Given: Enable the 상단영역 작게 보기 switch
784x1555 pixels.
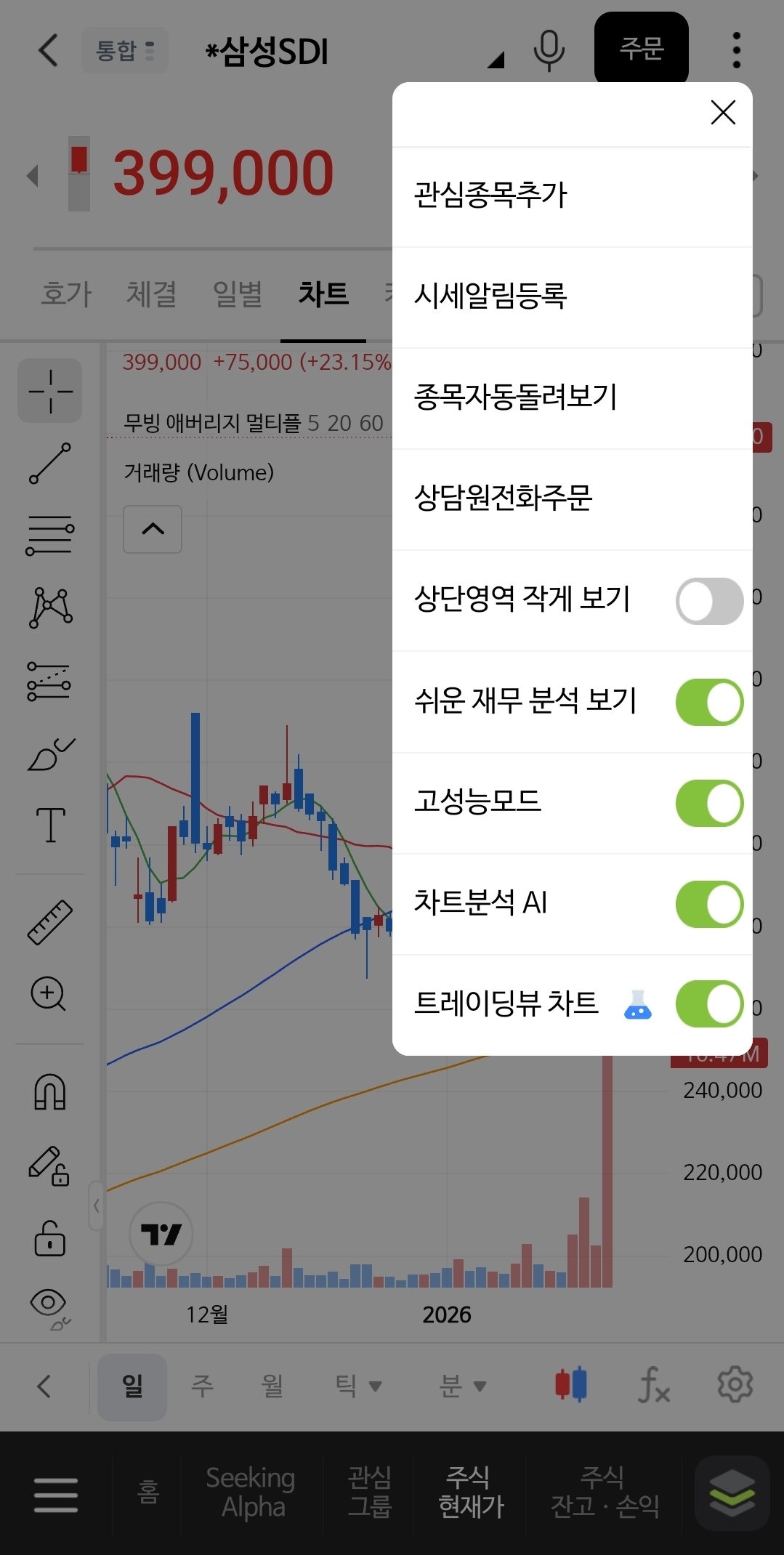Looking at the screenshot, I should pos(709,601).
